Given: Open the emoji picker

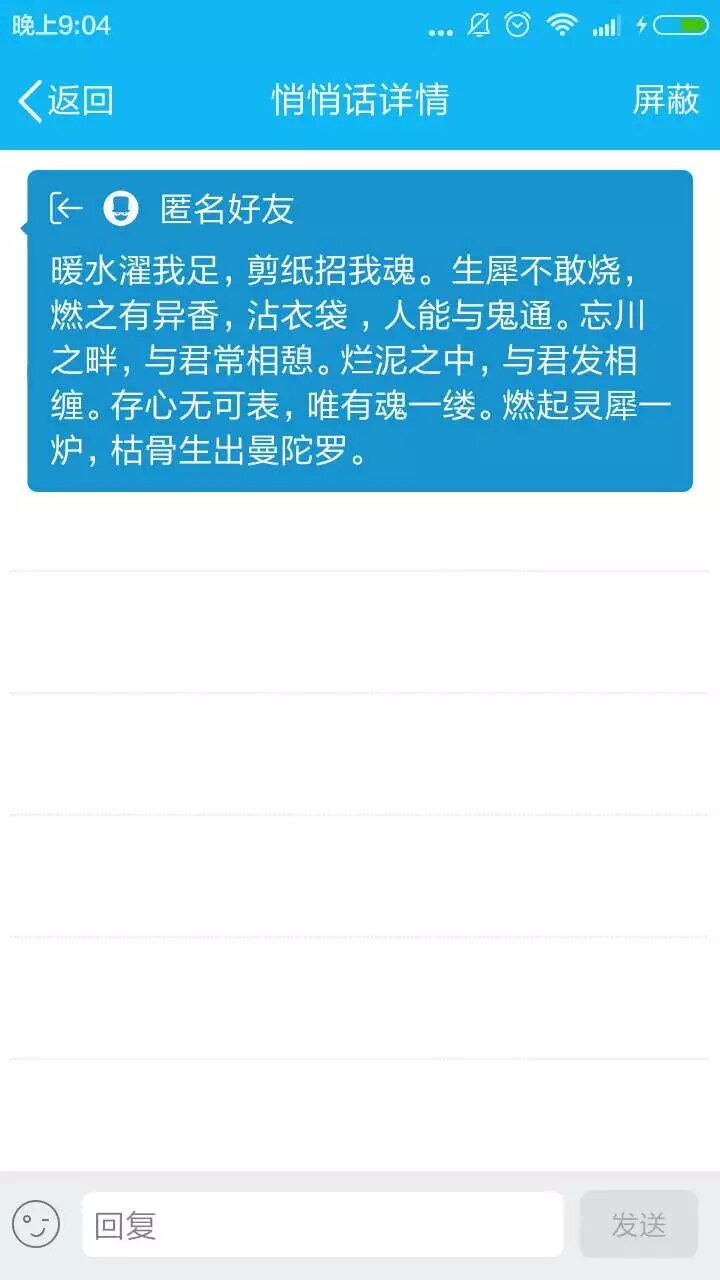Looking at the screenshot, I should [x=36, y=1224].
